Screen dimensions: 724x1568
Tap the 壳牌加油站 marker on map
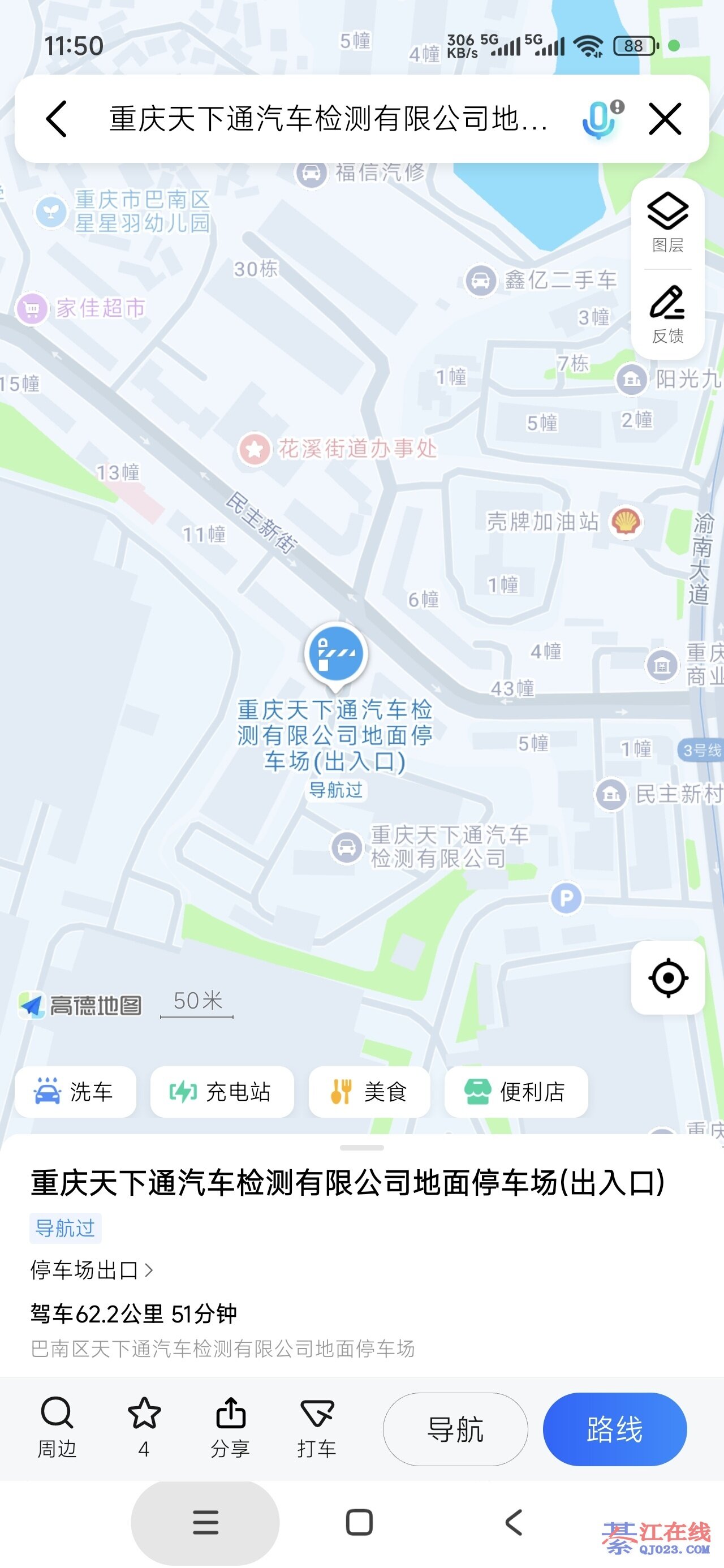click(x=626, y=522)
